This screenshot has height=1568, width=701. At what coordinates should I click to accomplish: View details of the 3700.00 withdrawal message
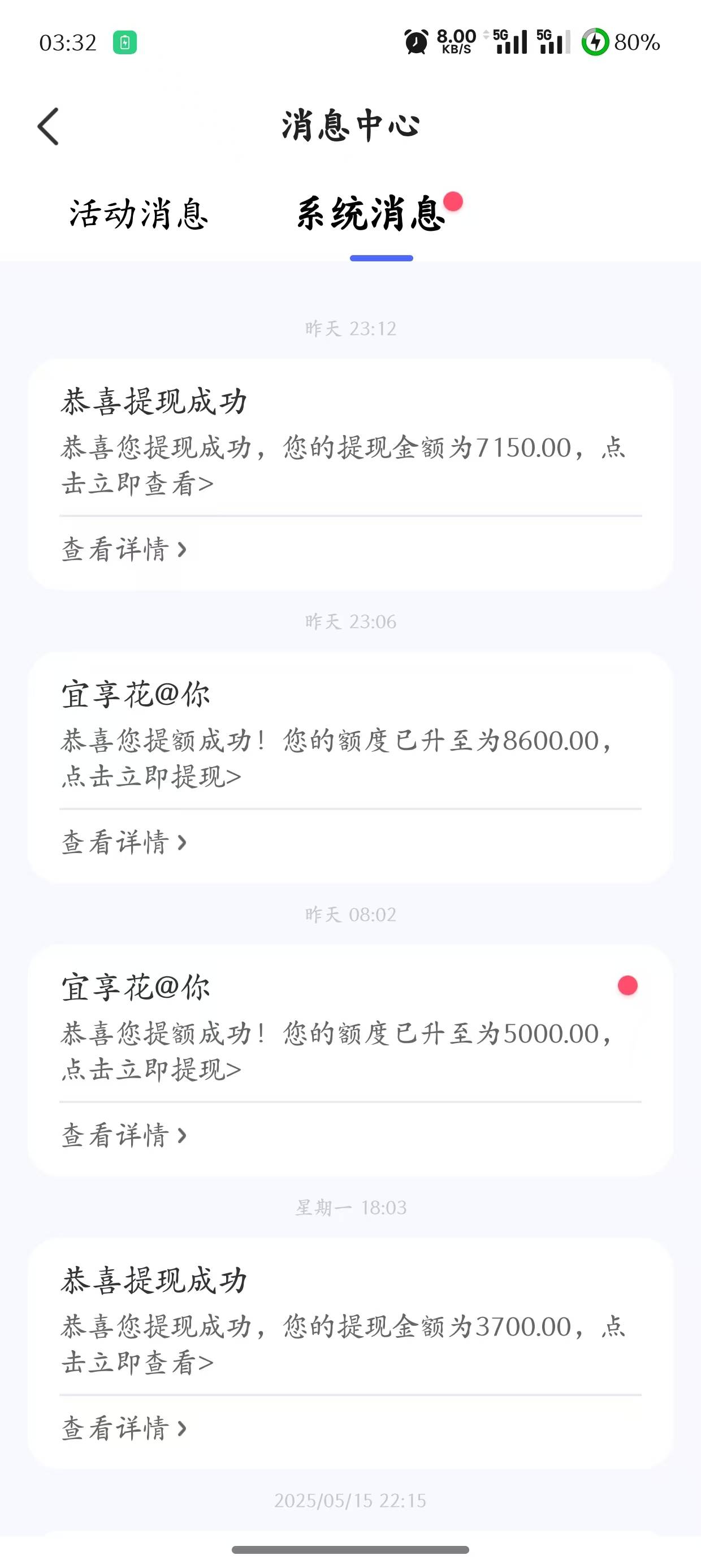(x=124, y=1428)
